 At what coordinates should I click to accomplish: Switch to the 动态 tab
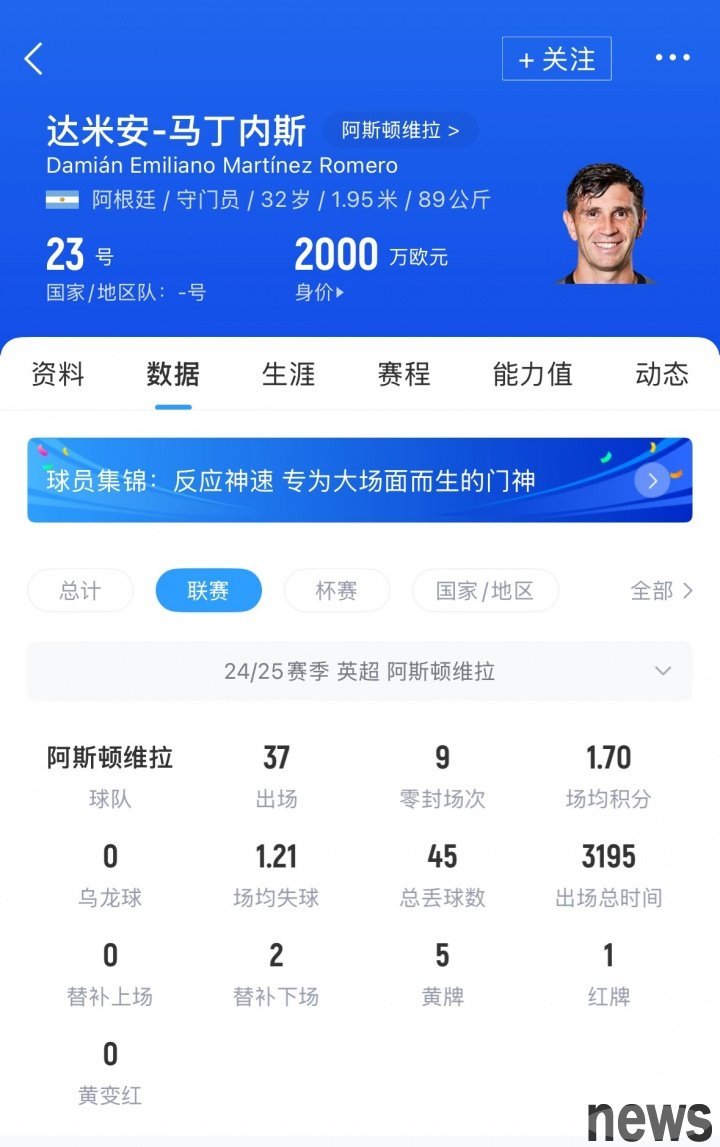click(x=661, y=374)
